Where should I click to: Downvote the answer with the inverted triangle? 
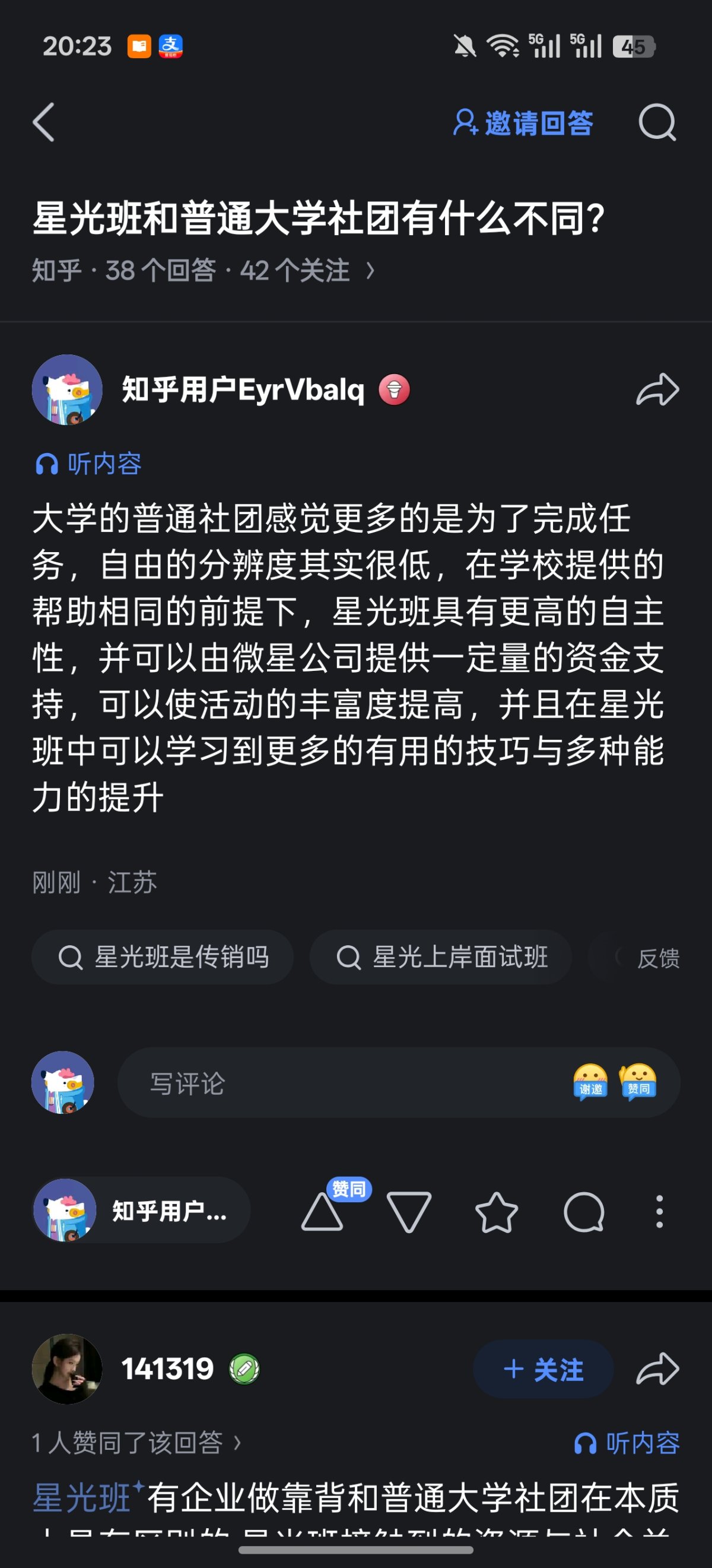[409, 1211]
